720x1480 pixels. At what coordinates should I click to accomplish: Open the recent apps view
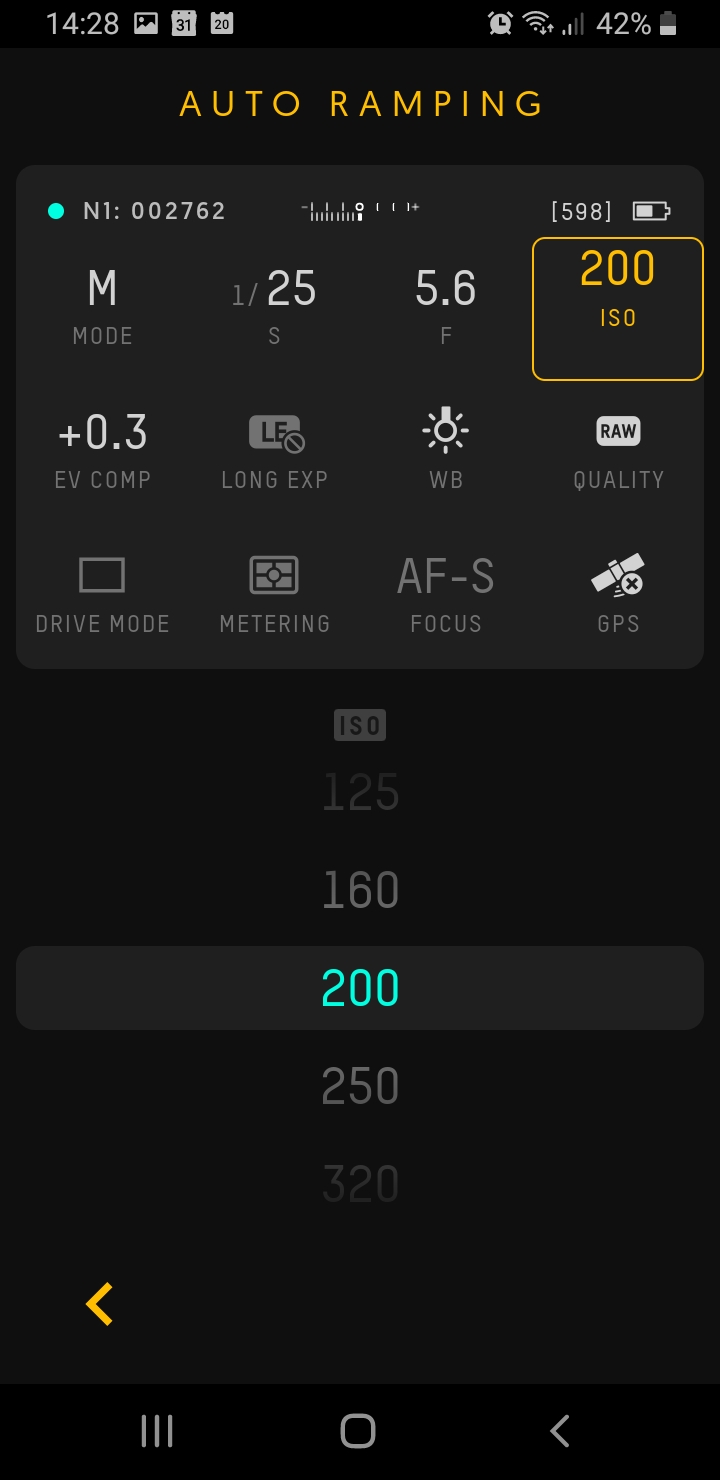157,1431
